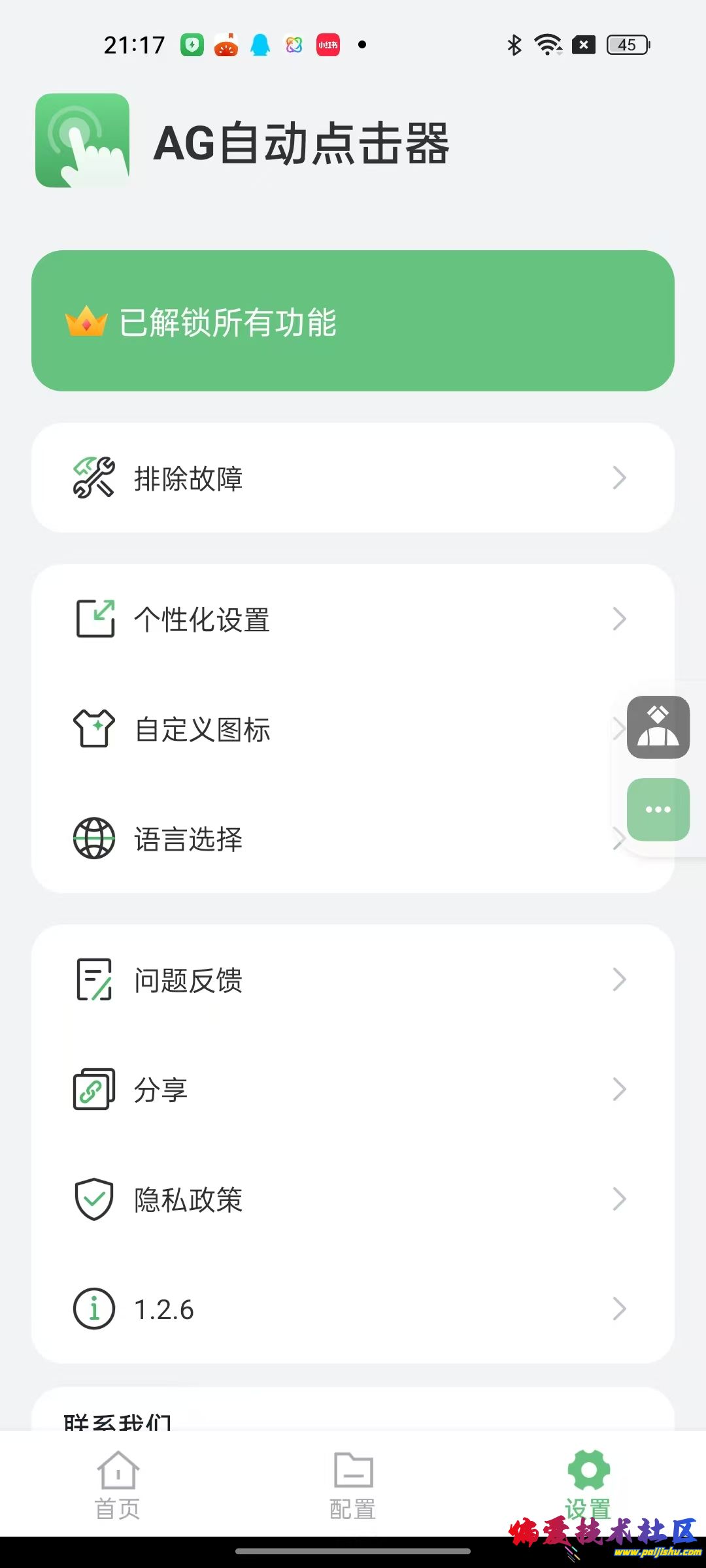This screenshot has width=706, height=1568.
Task: Open the 分享 share row
Action: [x=353, y=1089]
